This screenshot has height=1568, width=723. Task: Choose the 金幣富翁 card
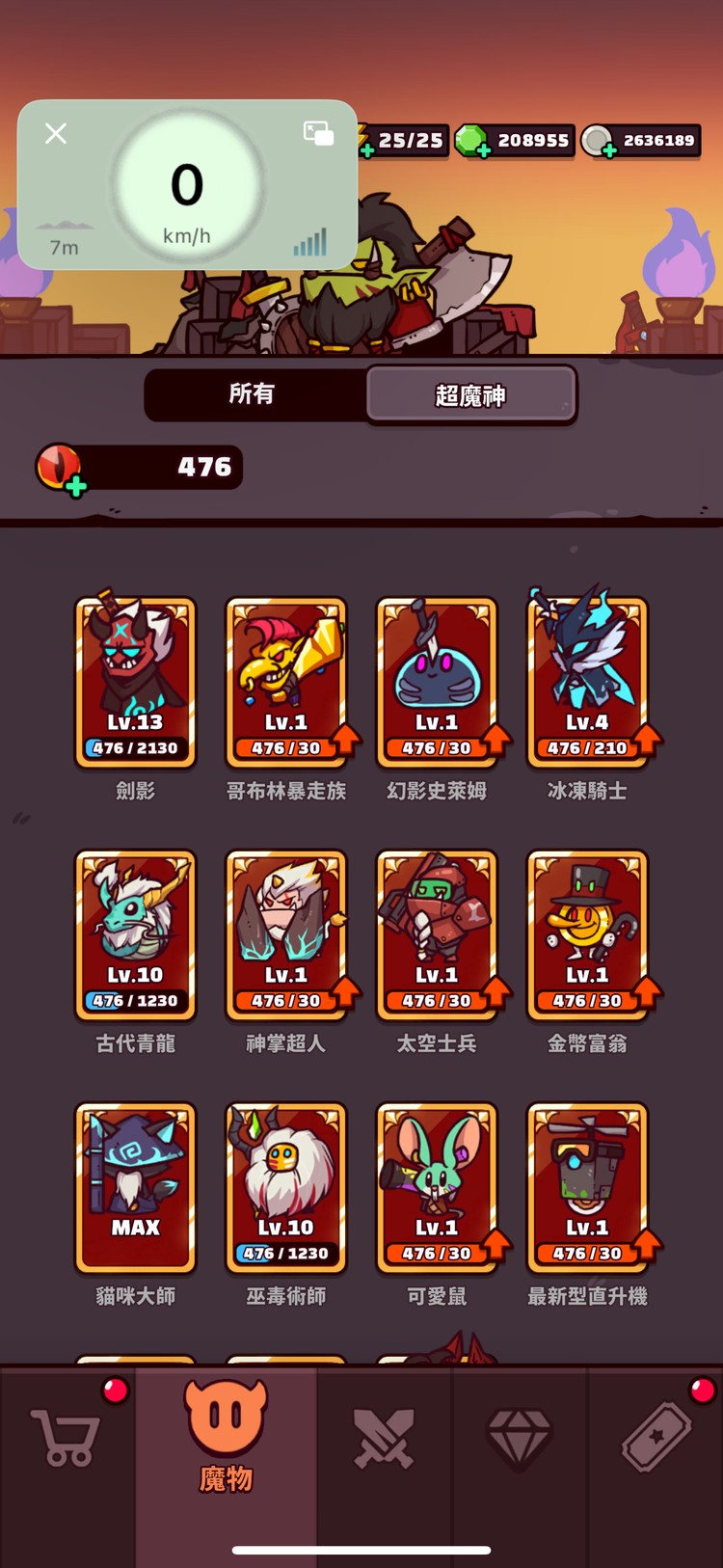(x=587, y=934)
